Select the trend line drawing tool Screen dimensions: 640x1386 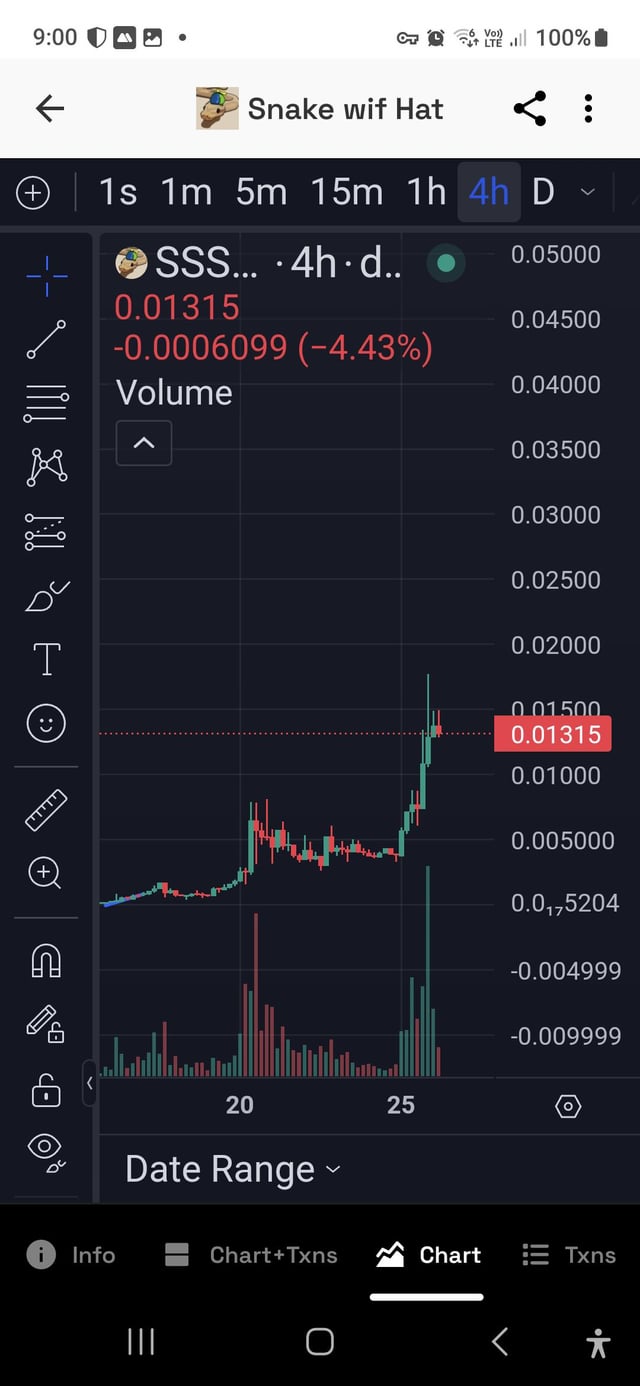pos(46,340)
